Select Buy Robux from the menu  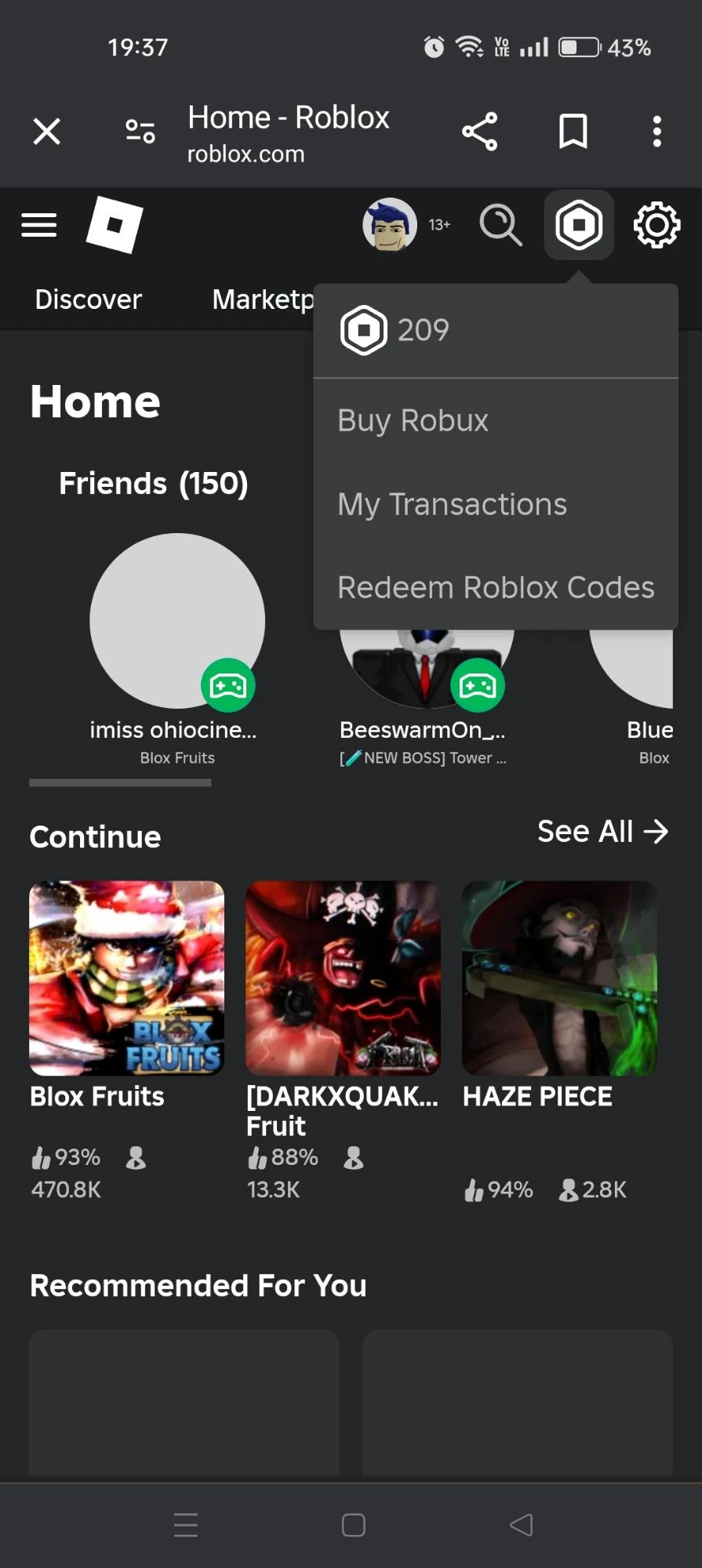pyautogui.click(x=412, y=420)
